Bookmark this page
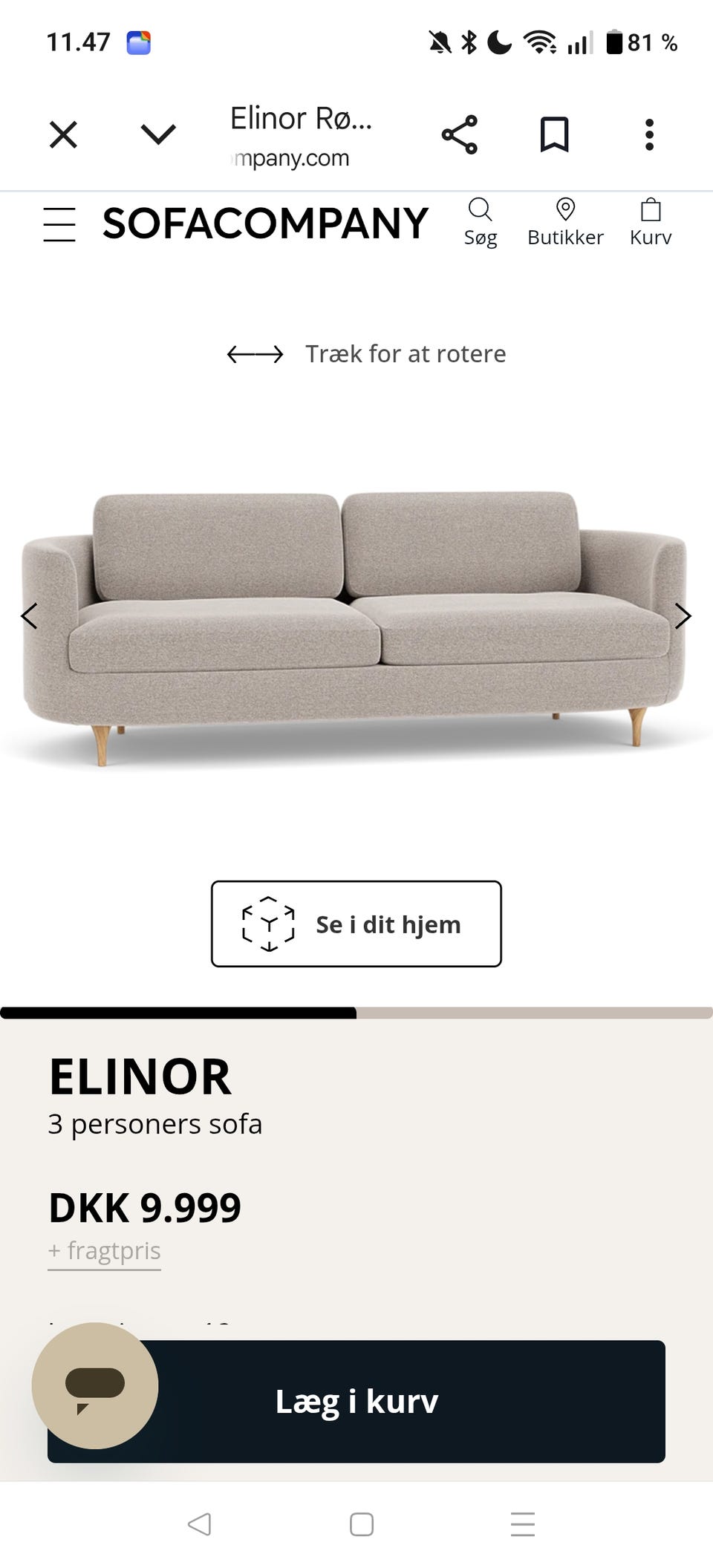Screen dimensions: 713x1568 click(554, 134)
